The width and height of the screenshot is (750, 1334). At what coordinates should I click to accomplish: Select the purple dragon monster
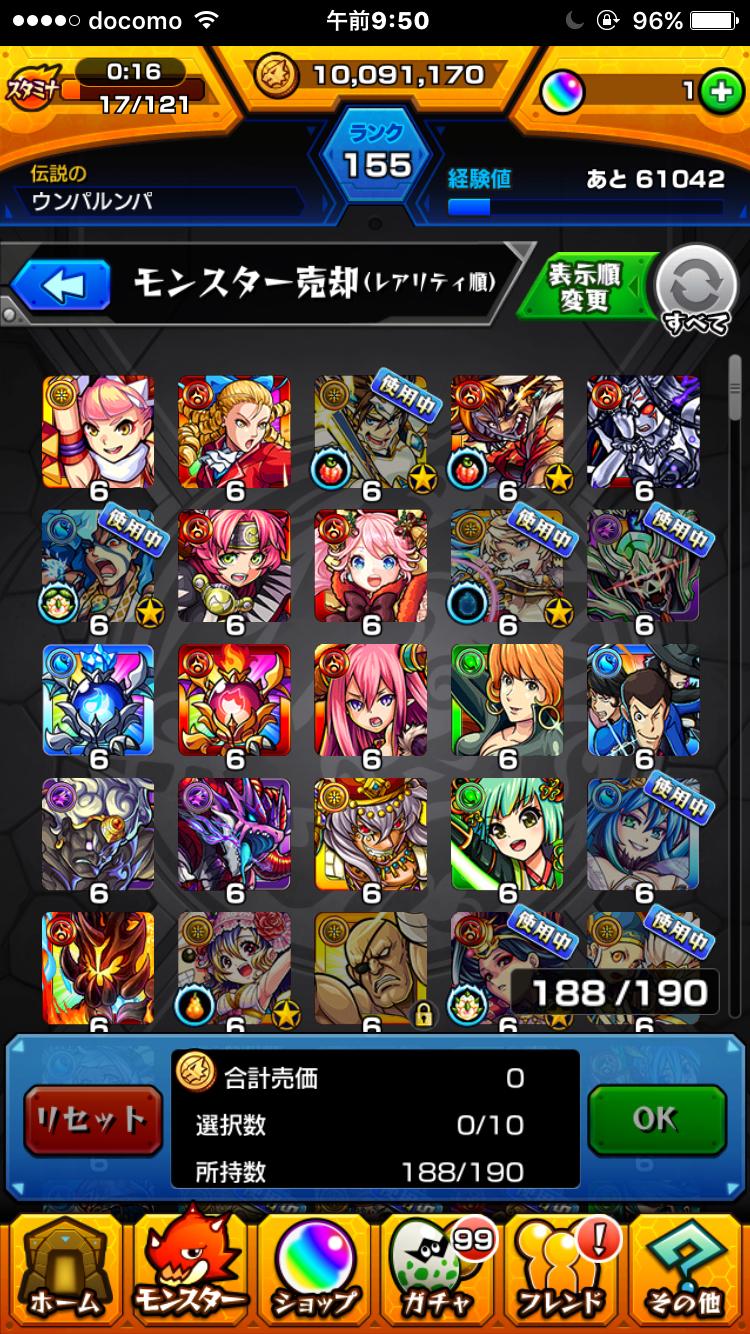point(234,834)
